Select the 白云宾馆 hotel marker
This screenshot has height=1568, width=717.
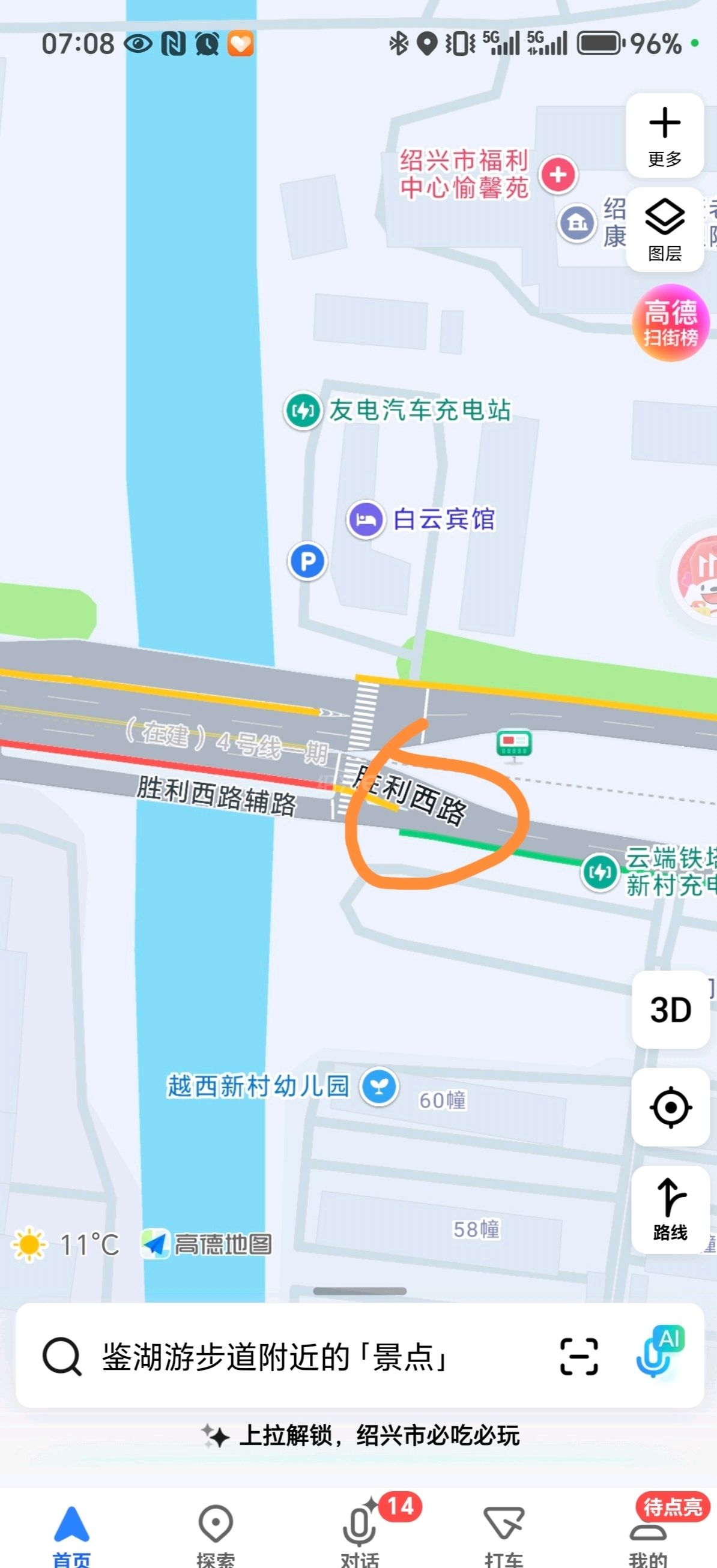365,519
